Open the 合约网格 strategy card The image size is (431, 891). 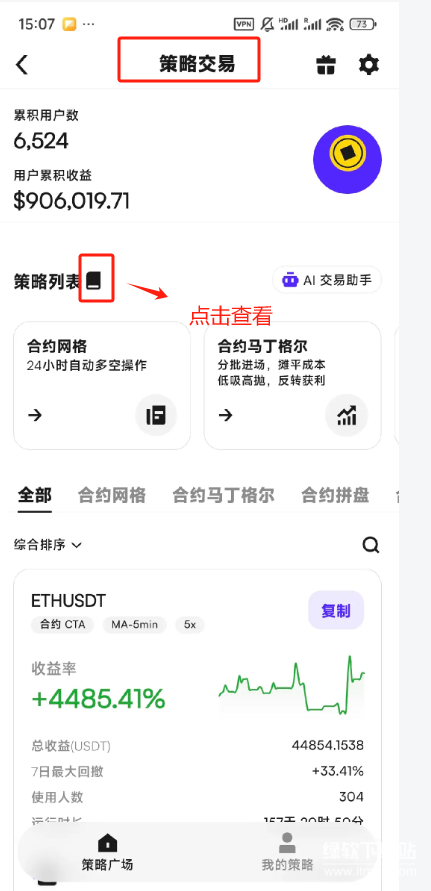tap(102, 385)
